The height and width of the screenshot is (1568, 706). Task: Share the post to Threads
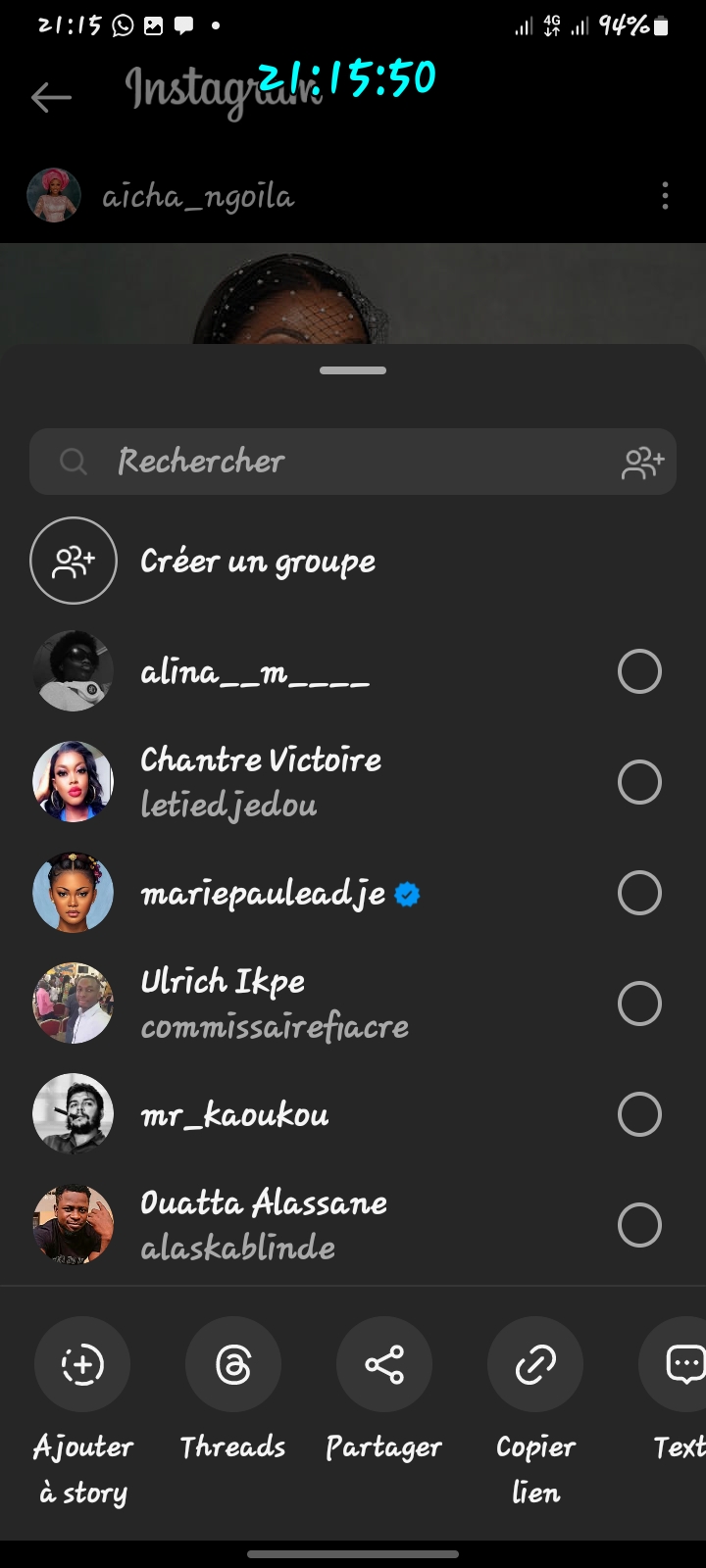(233, 1365)
